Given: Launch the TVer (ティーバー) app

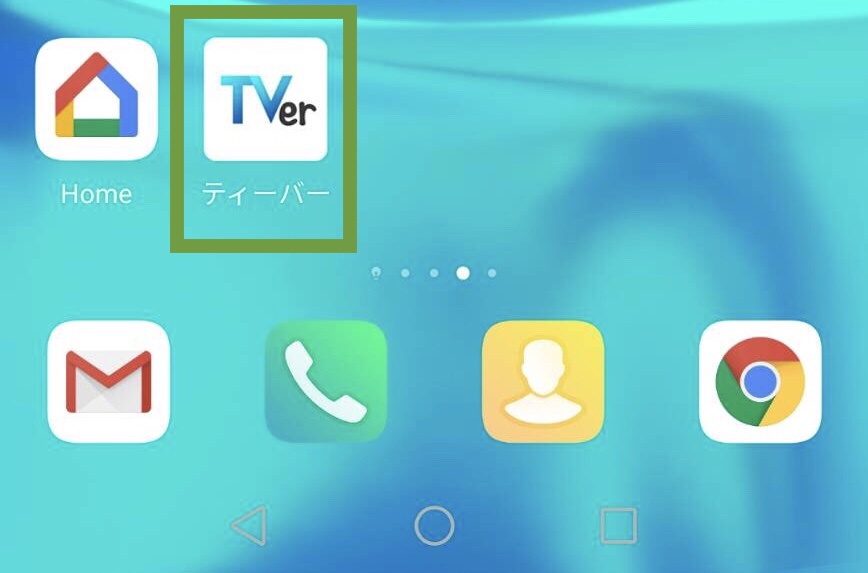Looking at the screenshot, I should point(265,99).
